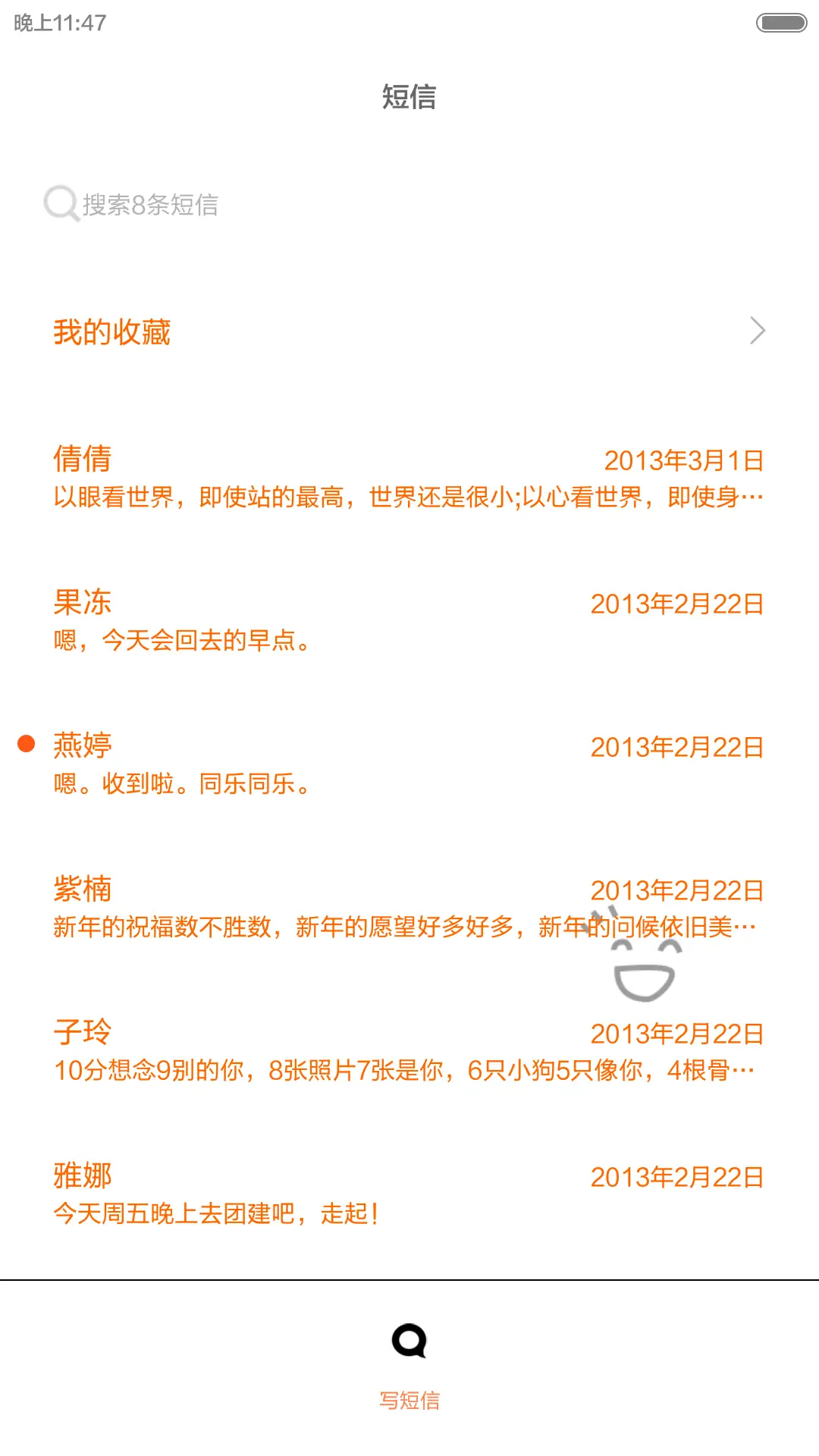Tap the battery level indicator
Screen dimensions: 819x1456
(x=780, y=22)
